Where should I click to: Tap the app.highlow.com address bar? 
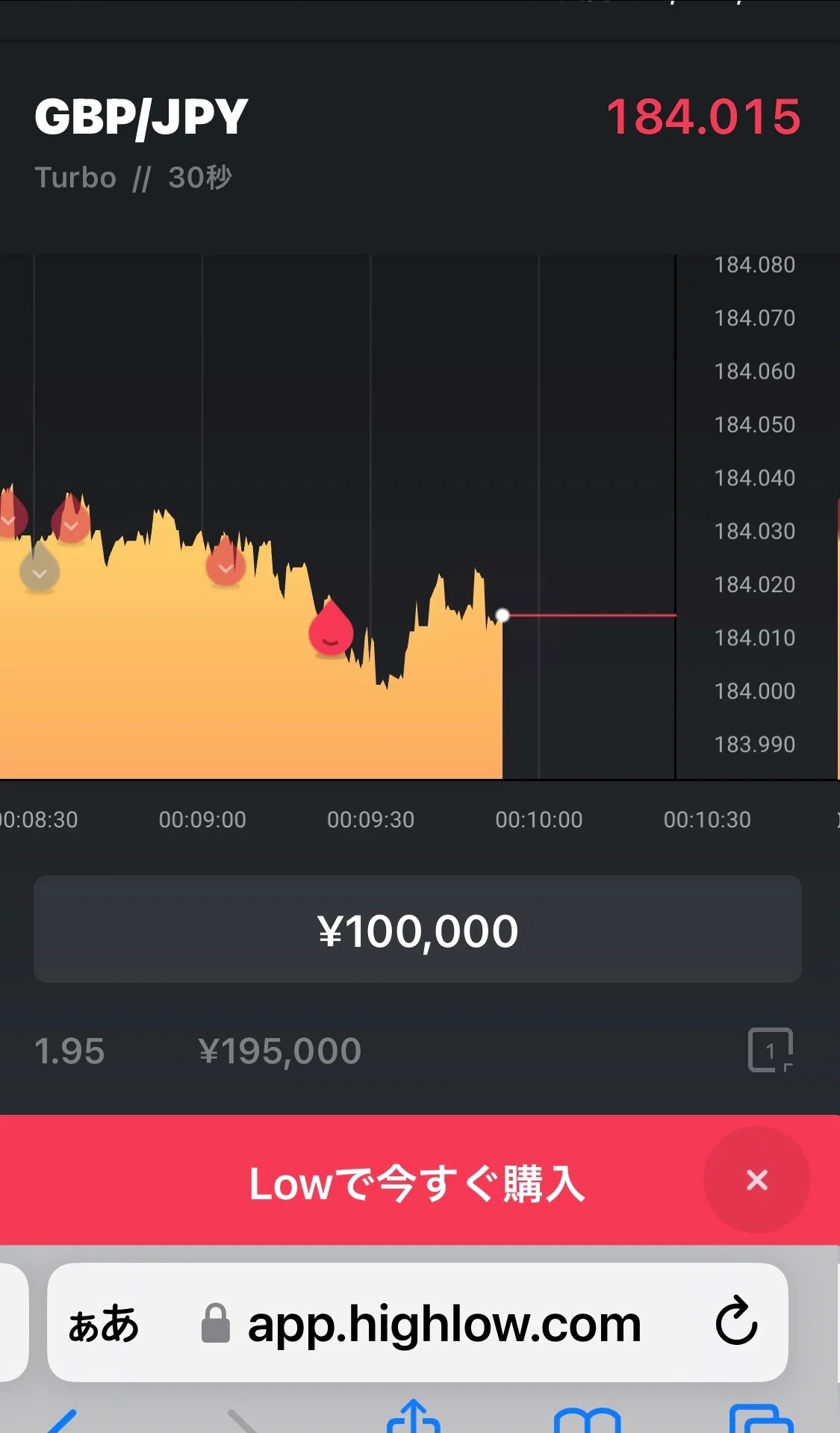[x=417, y=1322]
